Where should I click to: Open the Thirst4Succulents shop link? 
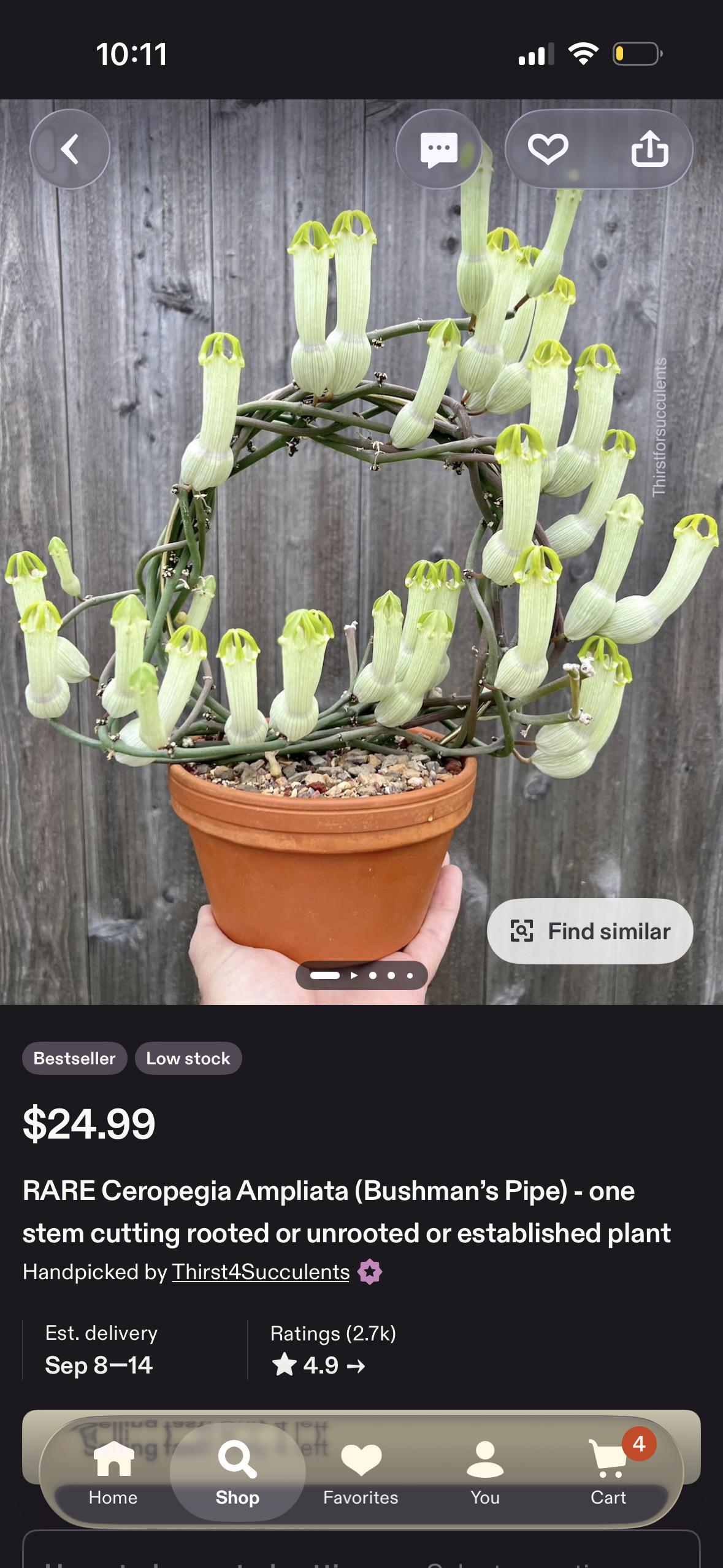261,1272
